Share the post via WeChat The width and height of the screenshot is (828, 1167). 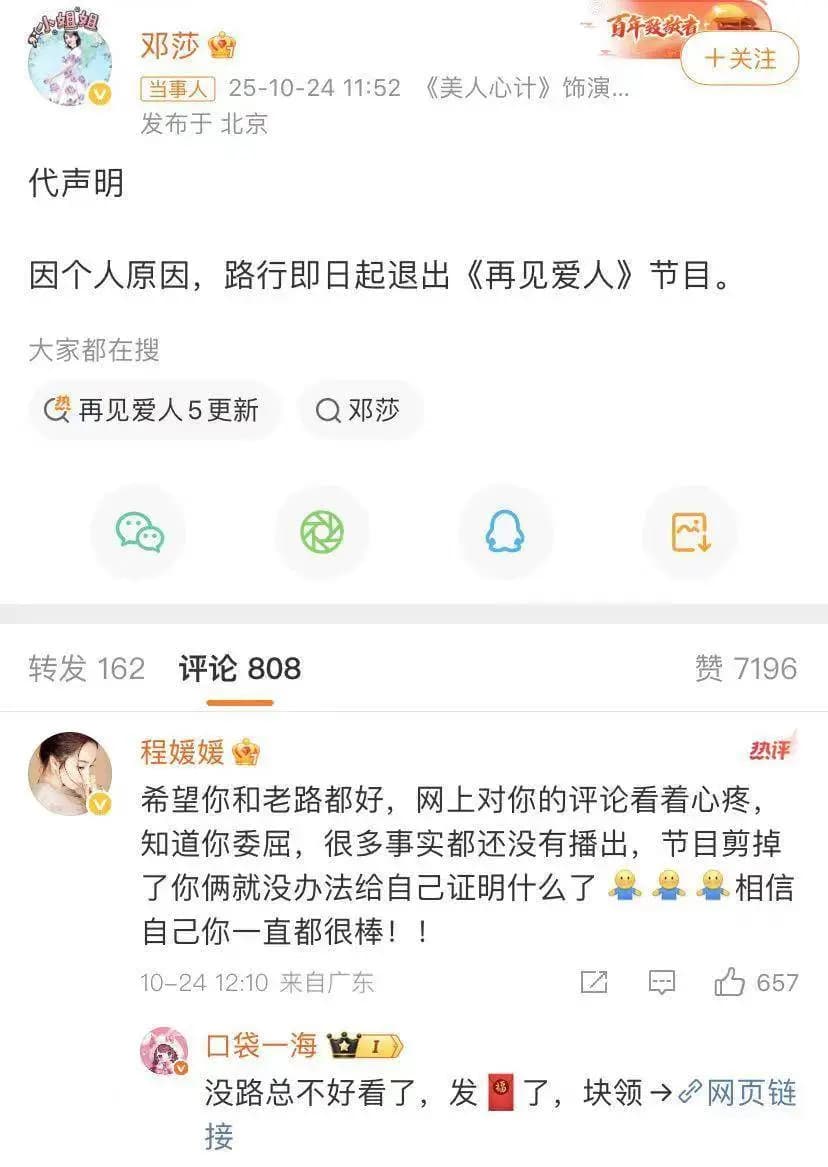pos(139,532)
